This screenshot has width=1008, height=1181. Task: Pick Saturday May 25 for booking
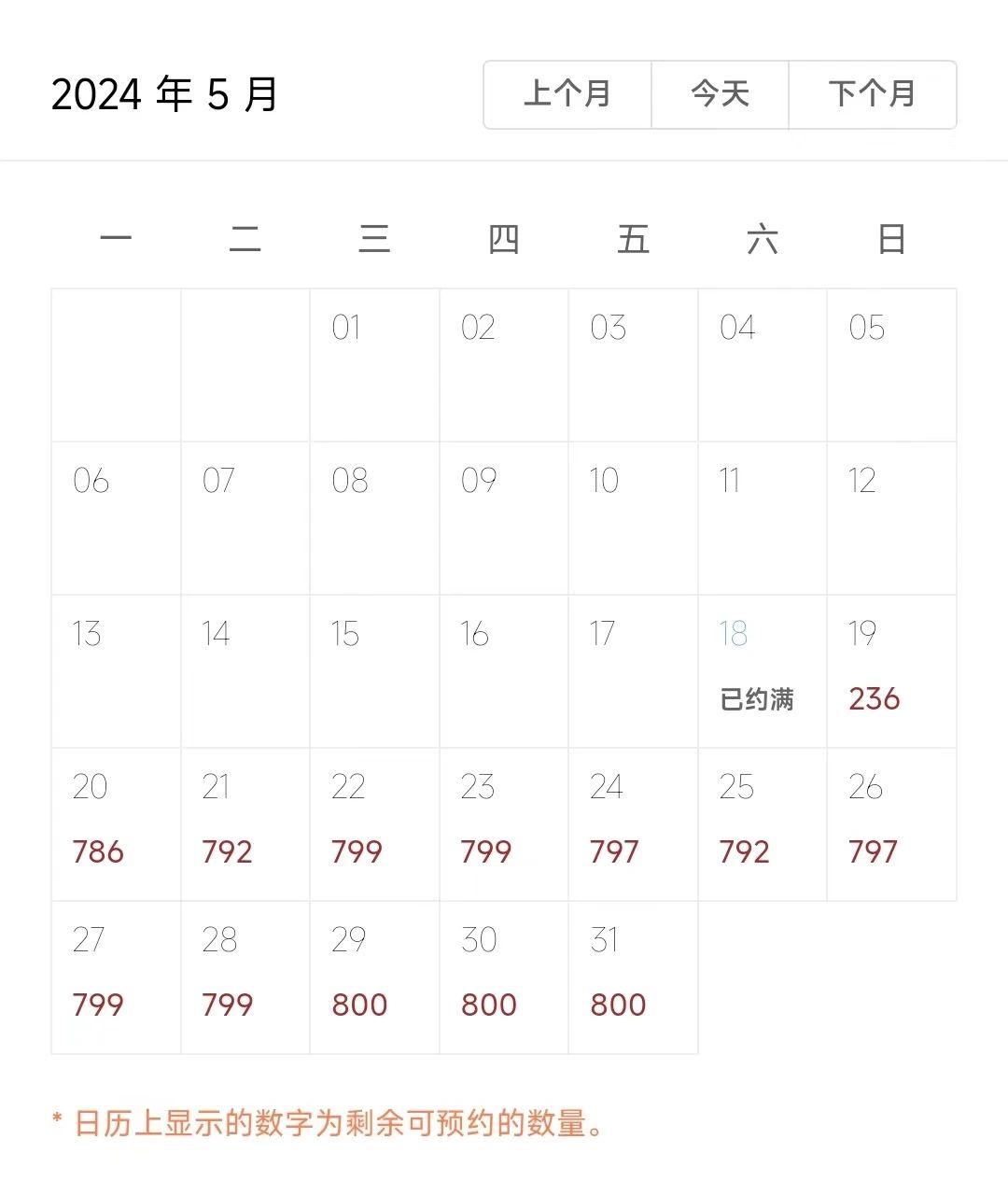(x=763, y=824)
